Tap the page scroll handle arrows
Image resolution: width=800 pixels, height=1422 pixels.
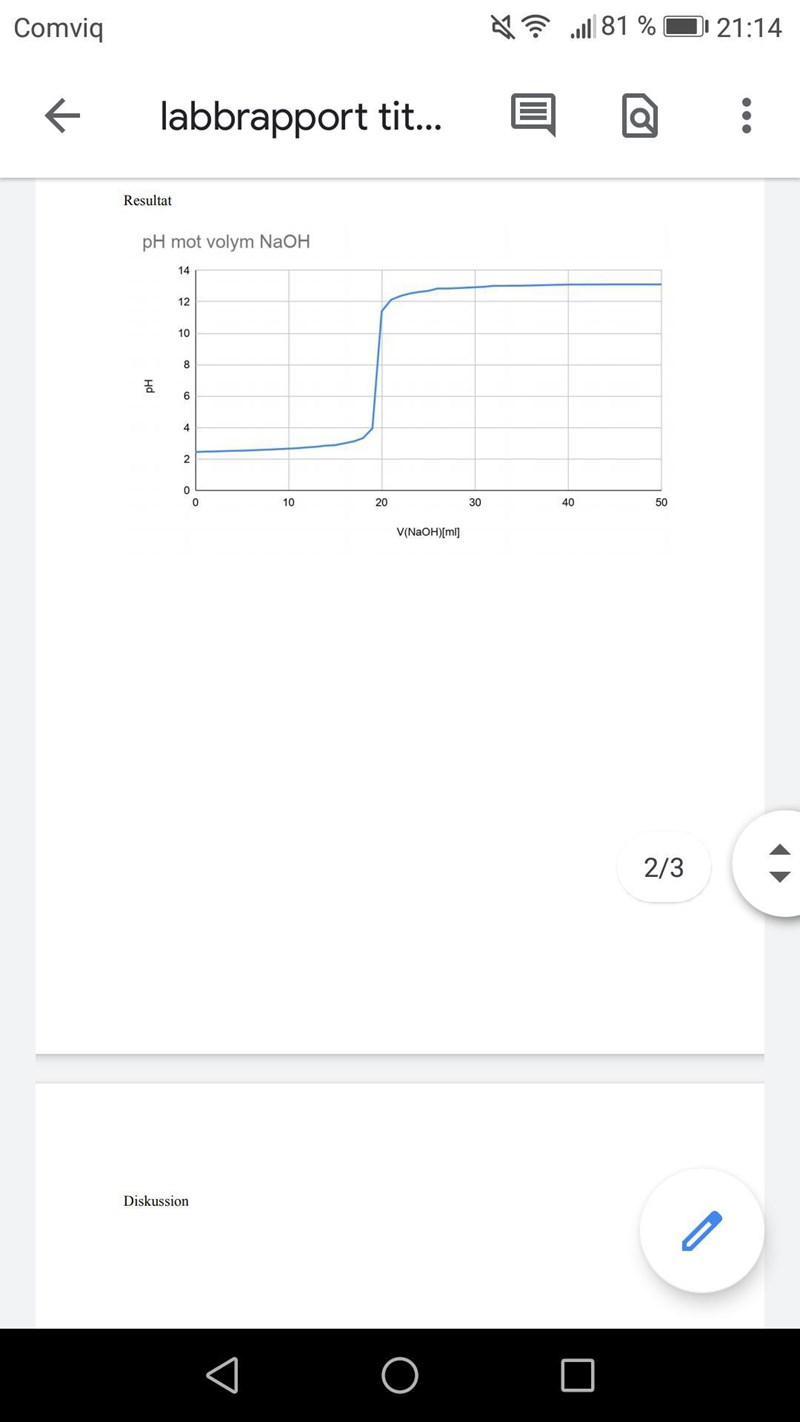coord(779,863)
